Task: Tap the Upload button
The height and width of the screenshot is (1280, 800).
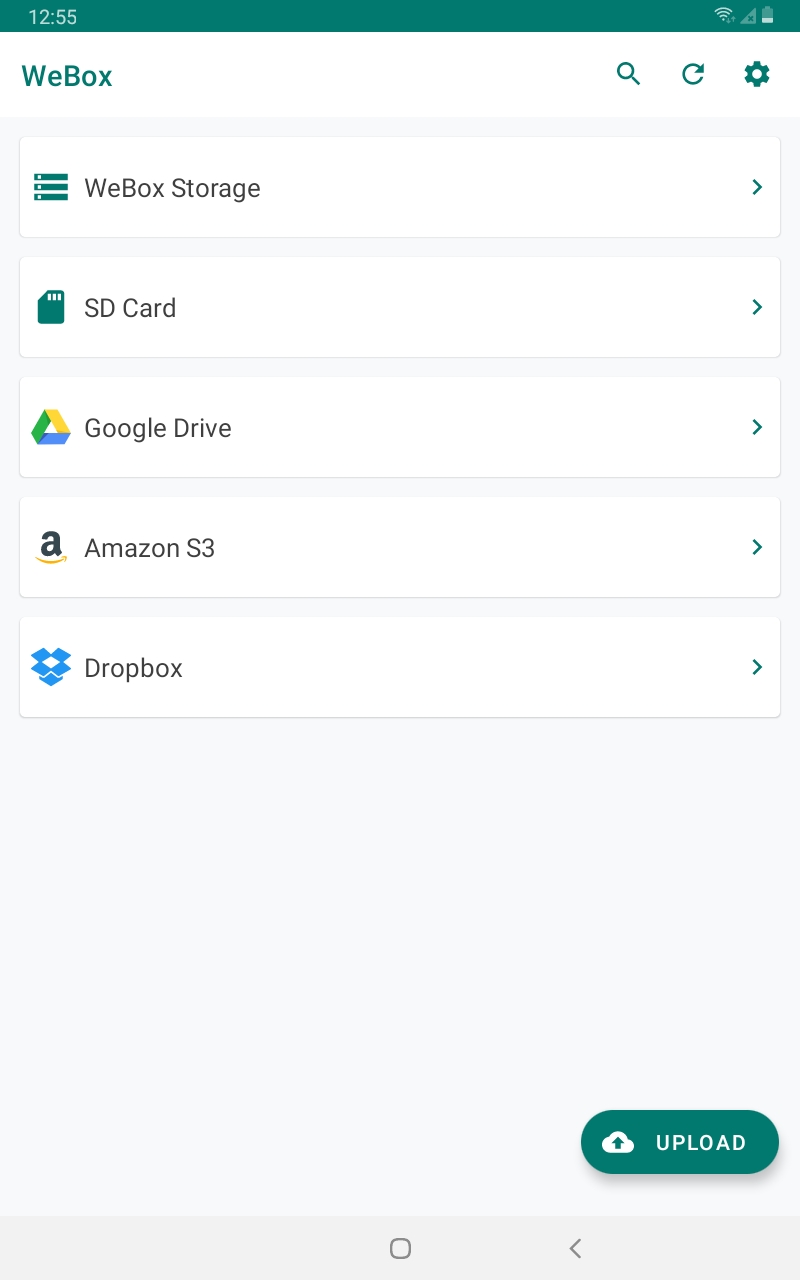Action: point(680,1142)
